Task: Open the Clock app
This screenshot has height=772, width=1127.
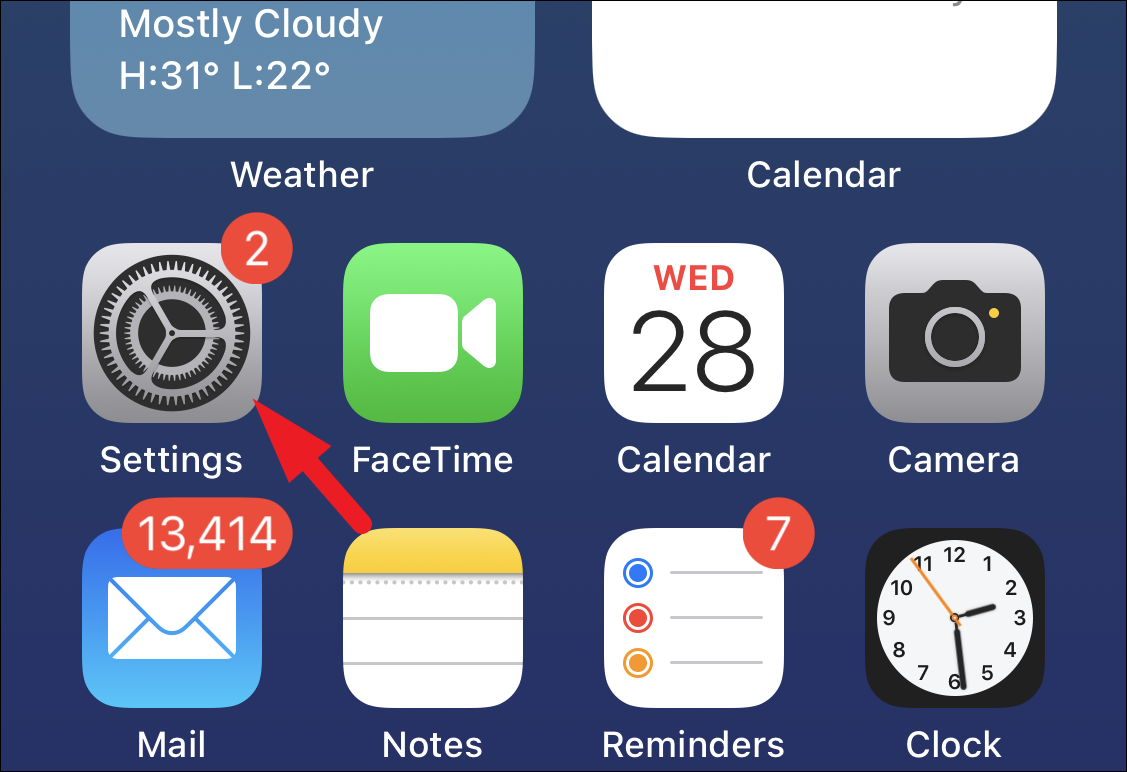Action: point(954,618)
